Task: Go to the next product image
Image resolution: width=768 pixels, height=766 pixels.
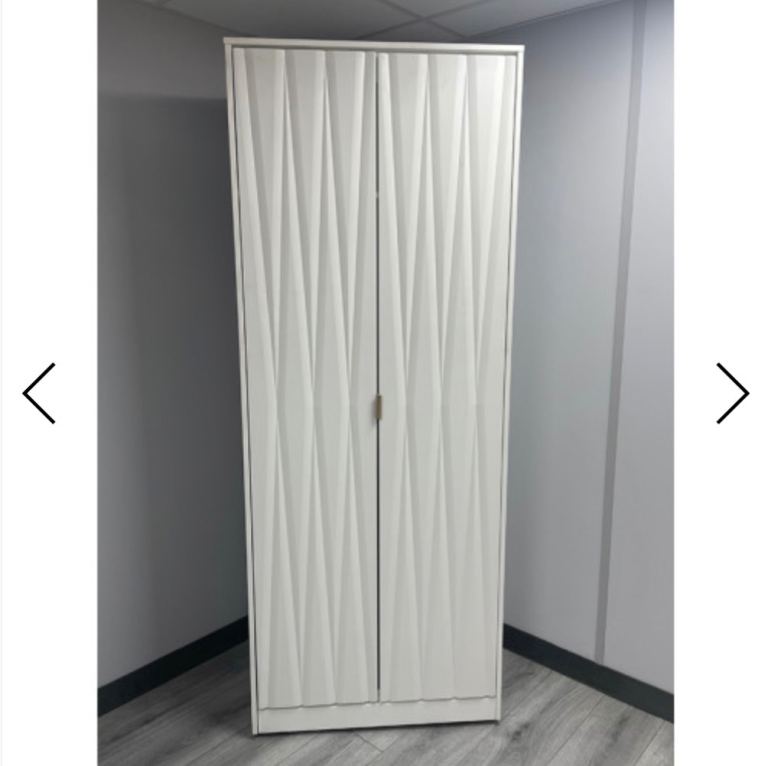Action: (x=731, y=393)
